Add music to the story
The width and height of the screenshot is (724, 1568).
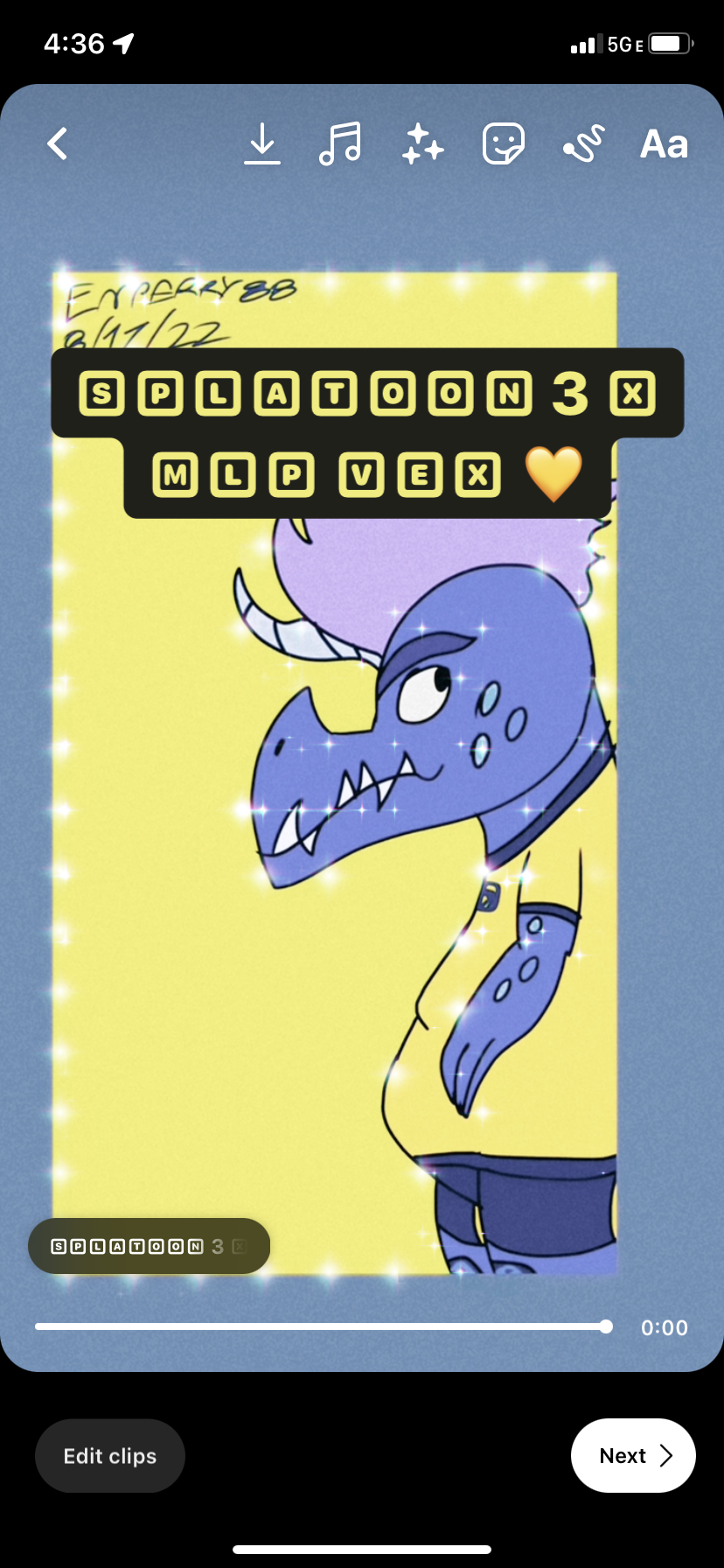[340, 144]
